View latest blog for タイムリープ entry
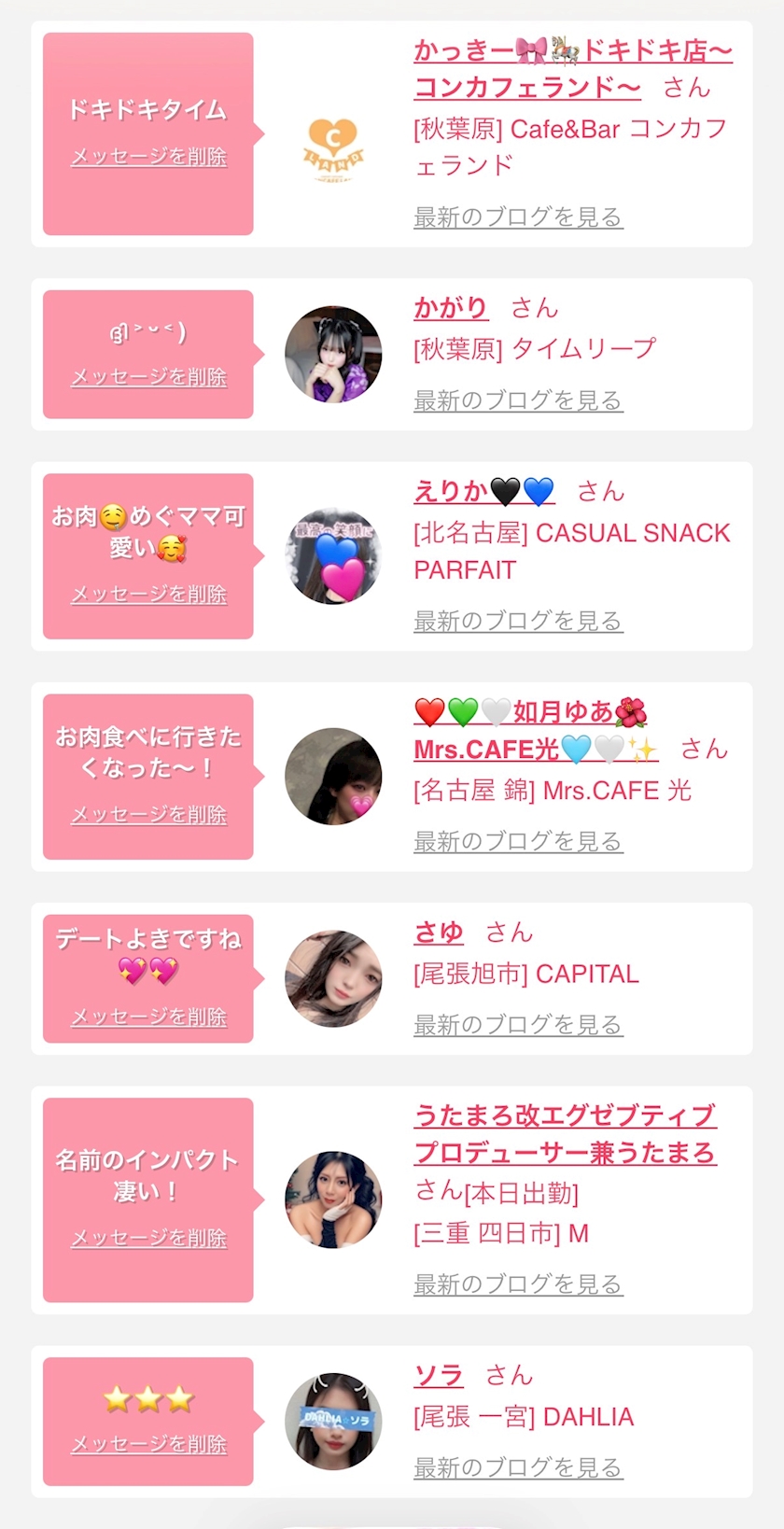The image size is (784, 1529). (x=518, y=401)
